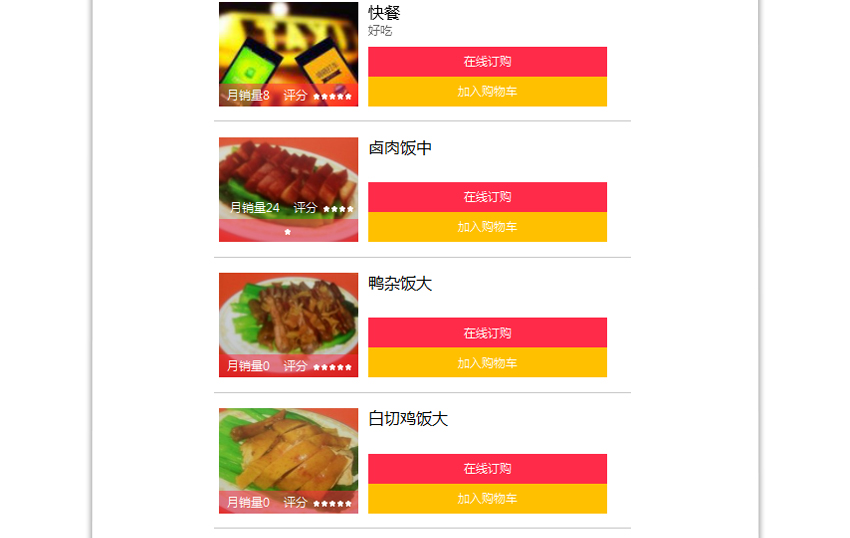Tap 在线订购 for 快餐
The width and height of the screenshot is (850, 538).
point(487,62)
